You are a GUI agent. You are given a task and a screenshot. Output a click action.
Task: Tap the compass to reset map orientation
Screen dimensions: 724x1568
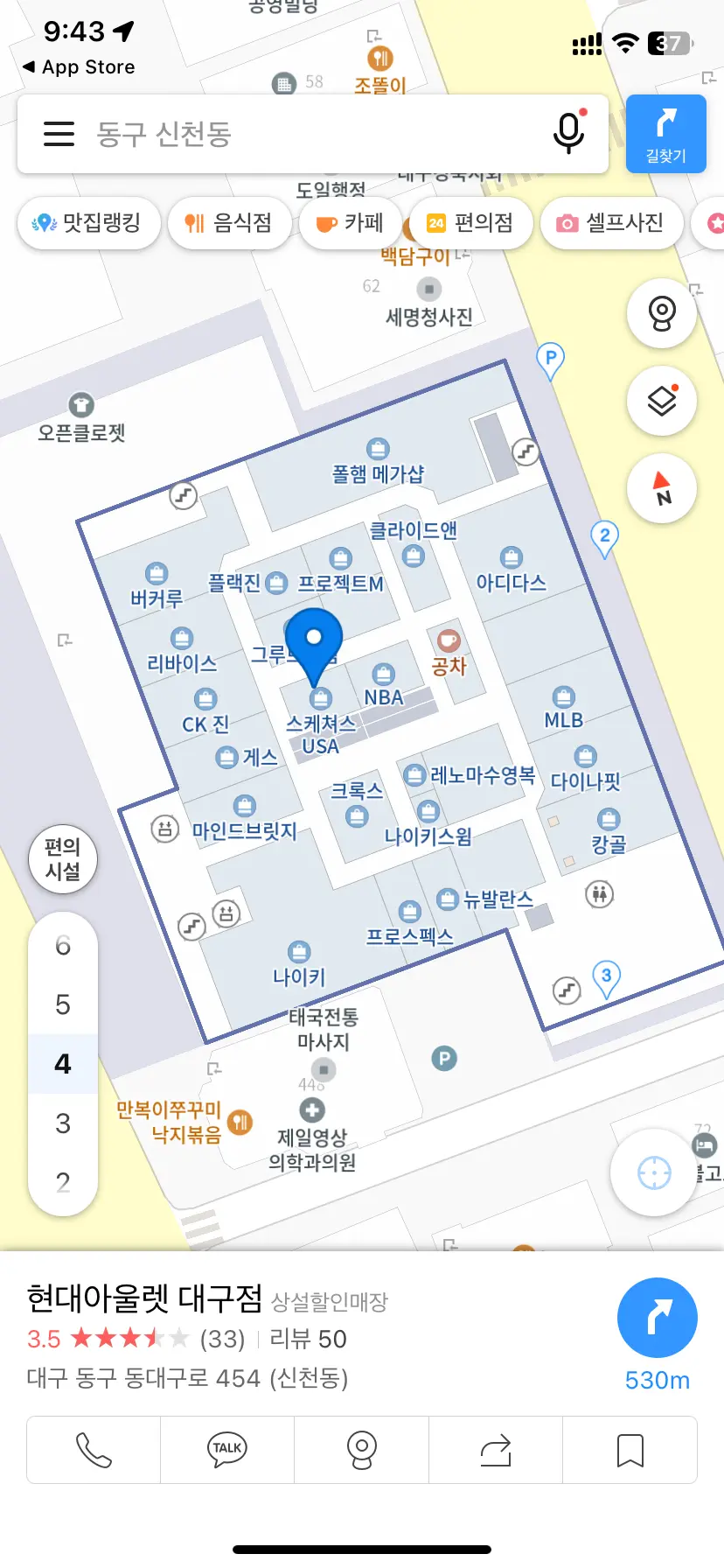(x=662, y=488)
